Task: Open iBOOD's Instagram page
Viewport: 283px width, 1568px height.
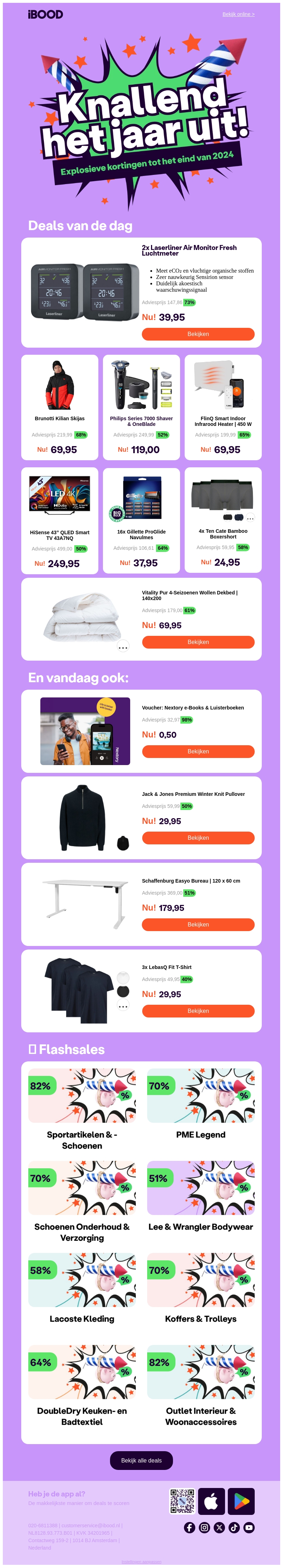Action: click(x=204, y=1527)
